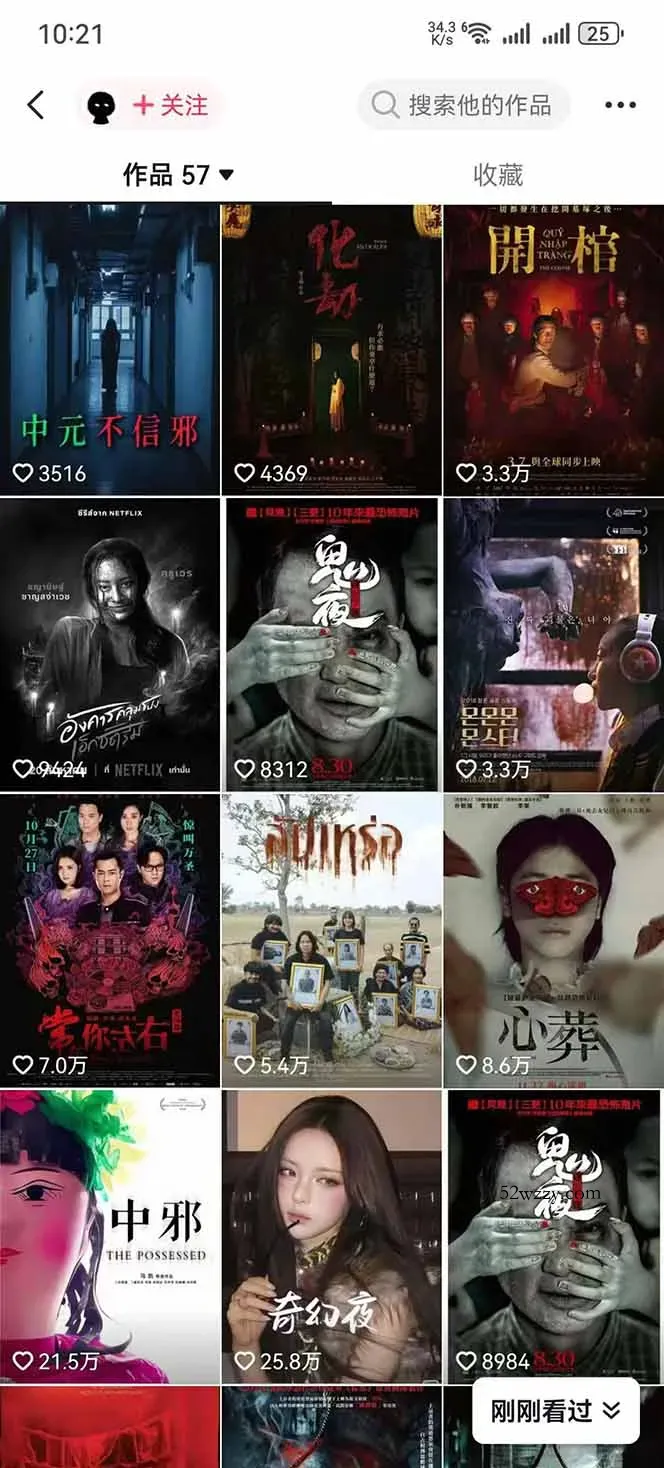Open the Netflix black-and-white poster video
664x1468 pixels.
pyautogui.click(x=110, y=644)
